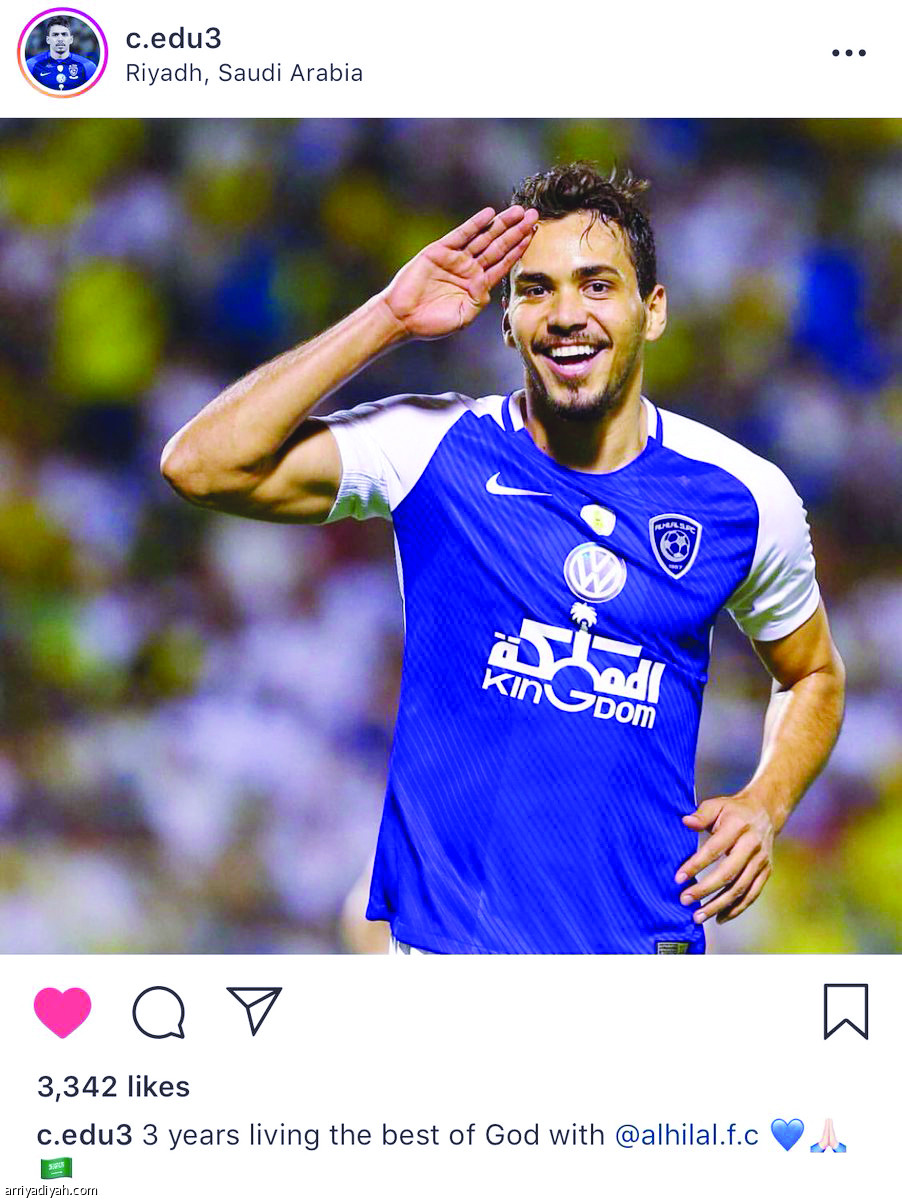902x1200 pixels.
Task: Share the post via the paper plane icon
Action: click(254, 1010)
